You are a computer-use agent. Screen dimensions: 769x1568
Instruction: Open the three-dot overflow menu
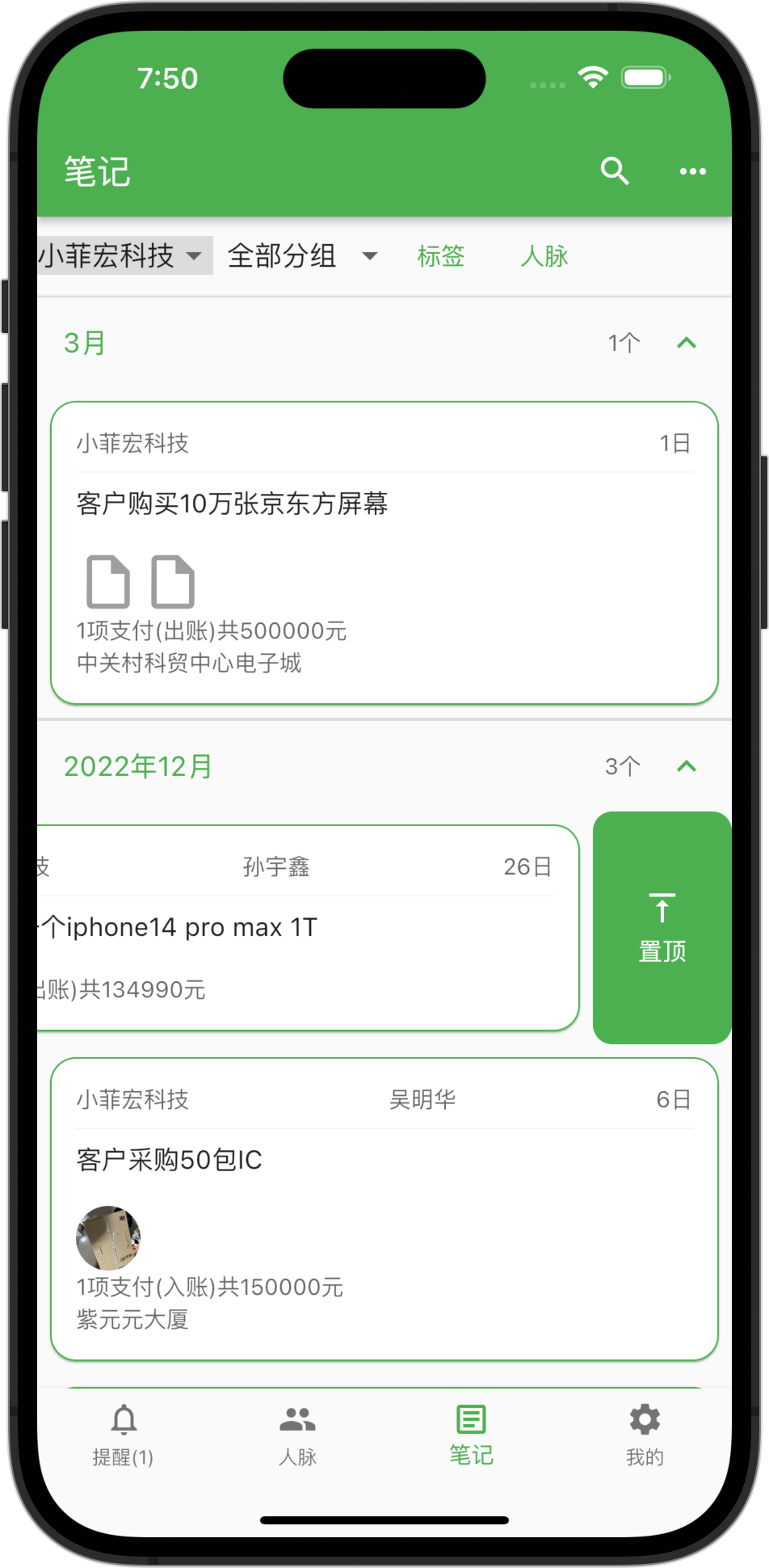[x=692, y=171]
